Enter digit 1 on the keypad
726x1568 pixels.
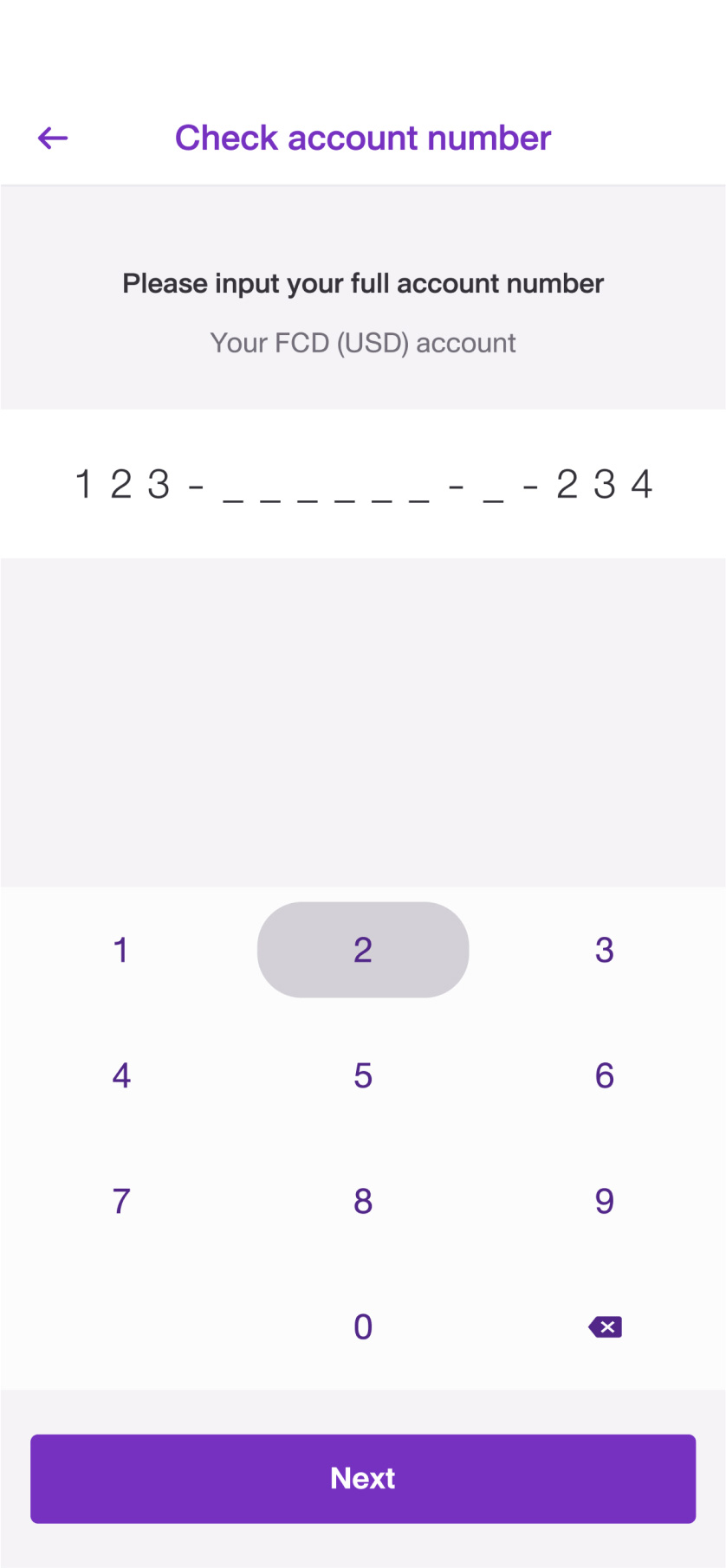121,950
